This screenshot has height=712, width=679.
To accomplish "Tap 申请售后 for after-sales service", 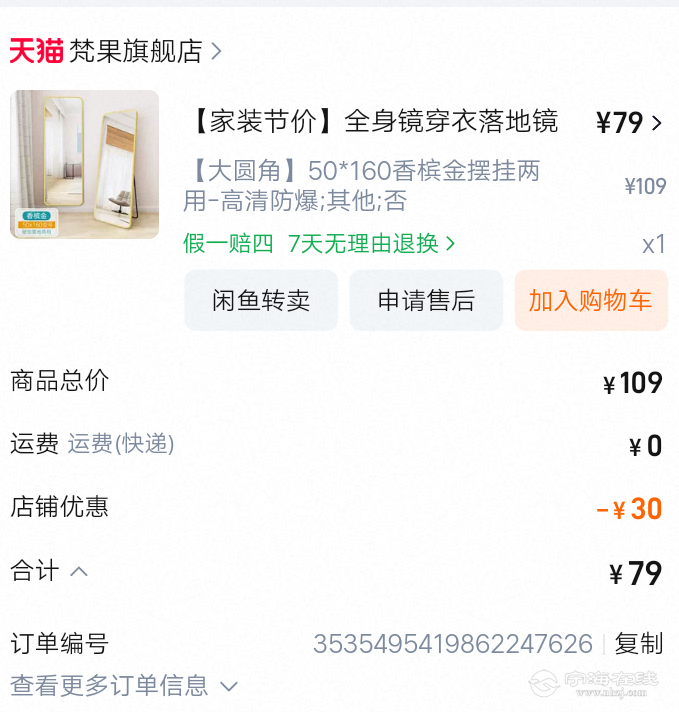I will click(426, 300).
